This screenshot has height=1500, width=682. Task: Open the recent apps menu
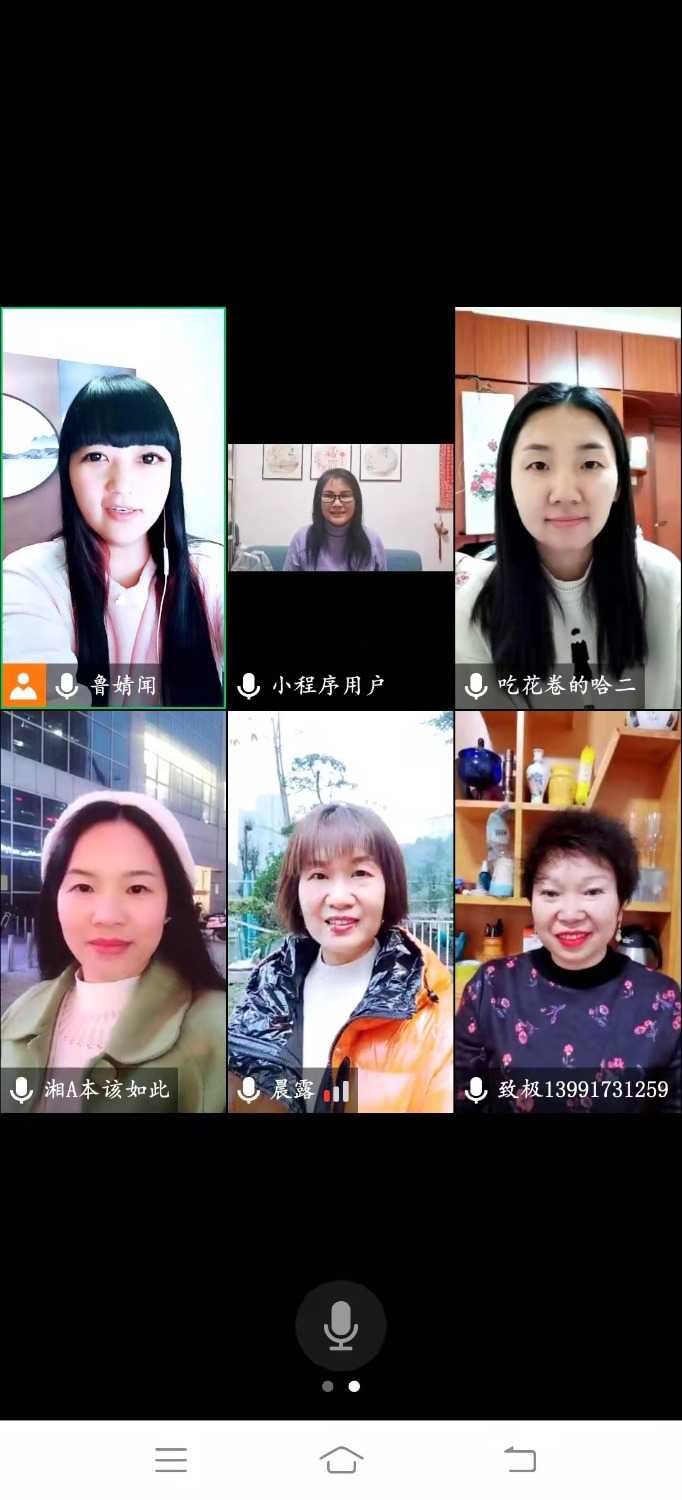pyautogui.click(x=171, y=1460)
